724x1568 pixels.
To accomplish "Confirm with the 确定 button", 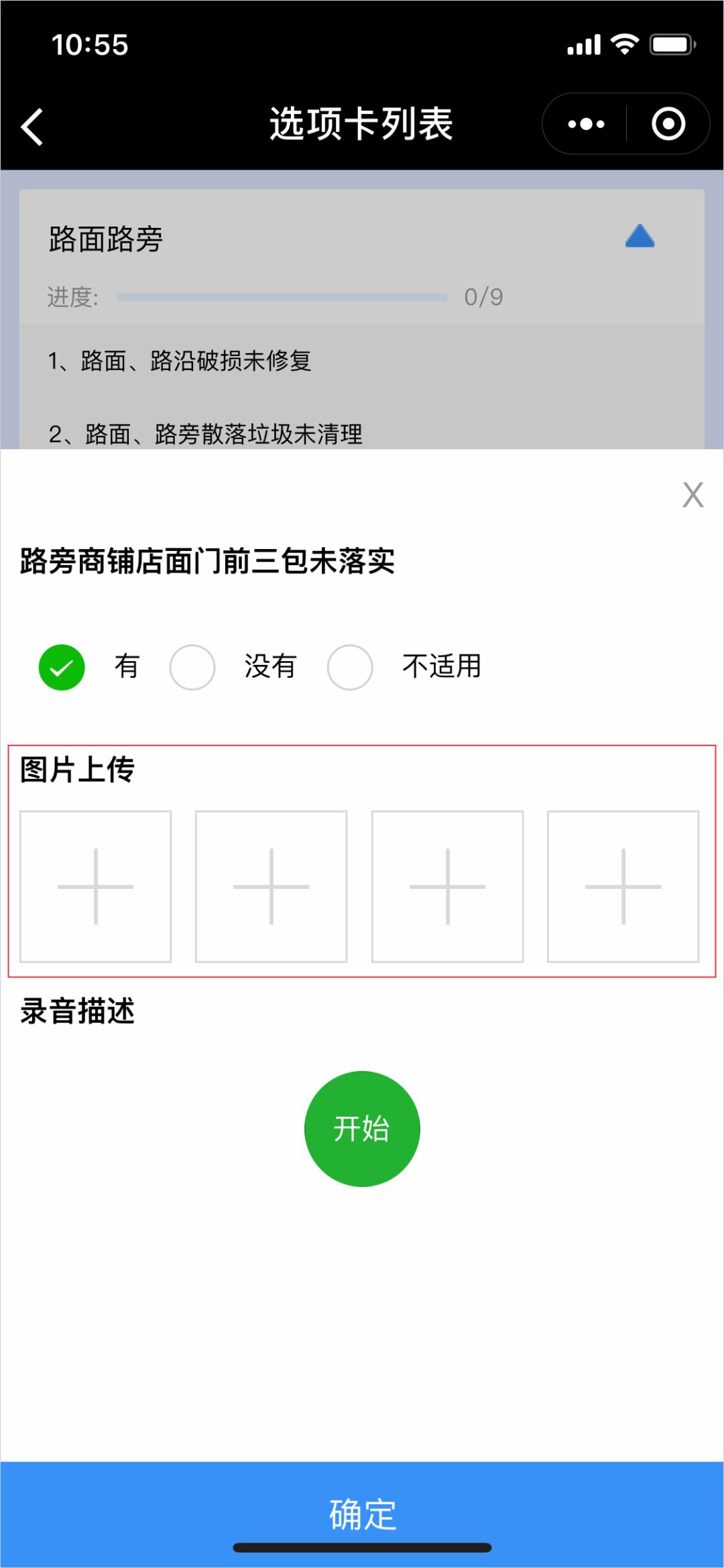I will coord(362,1514).
